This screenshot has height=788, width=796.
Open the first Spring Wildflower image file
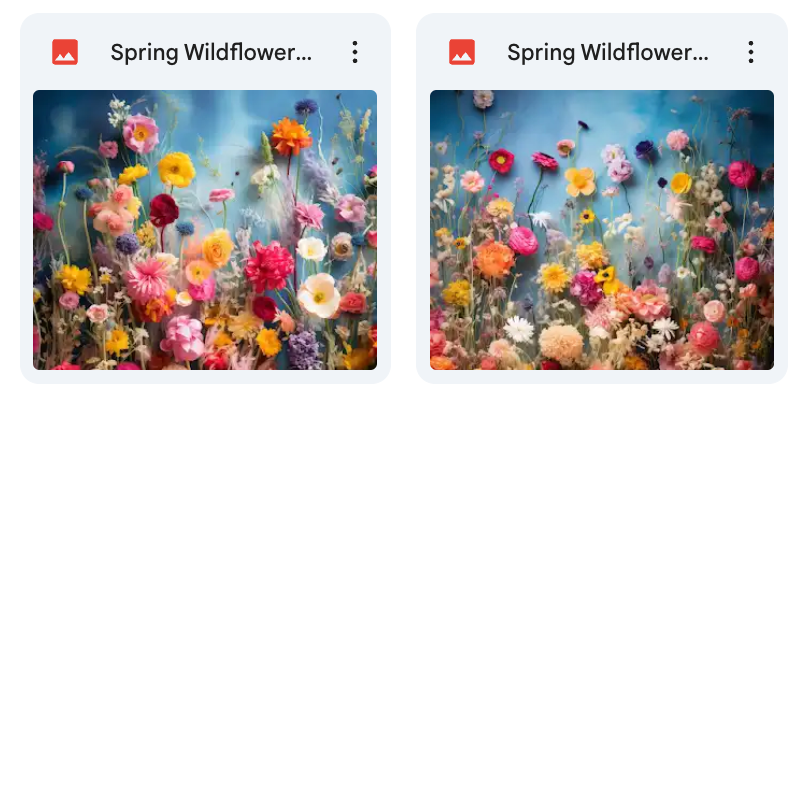pyautogui.click(x=205, y=230)
